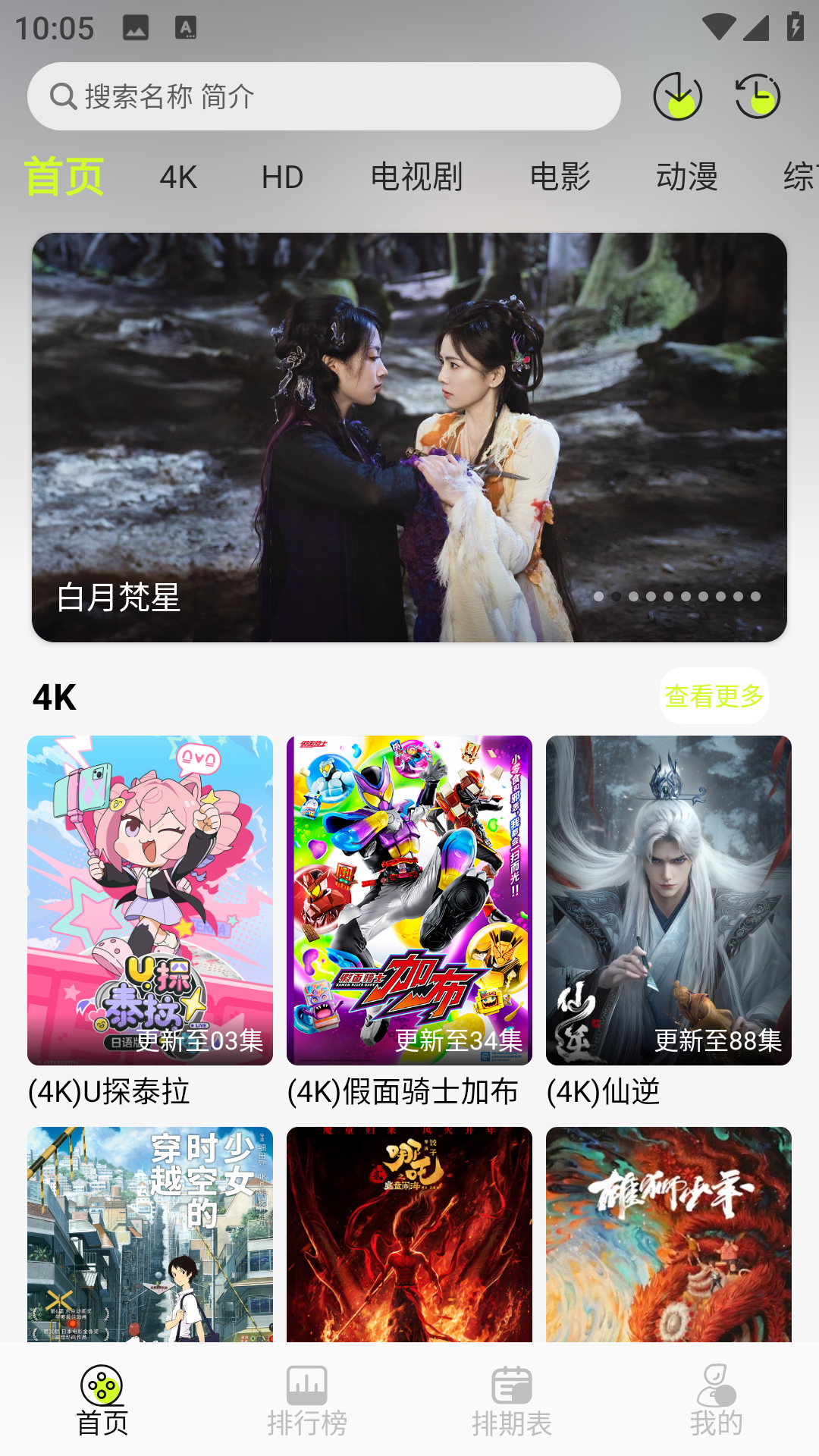Open the watch history icon
This screenshot has width=819, height=1456.
tap(758, 96)
